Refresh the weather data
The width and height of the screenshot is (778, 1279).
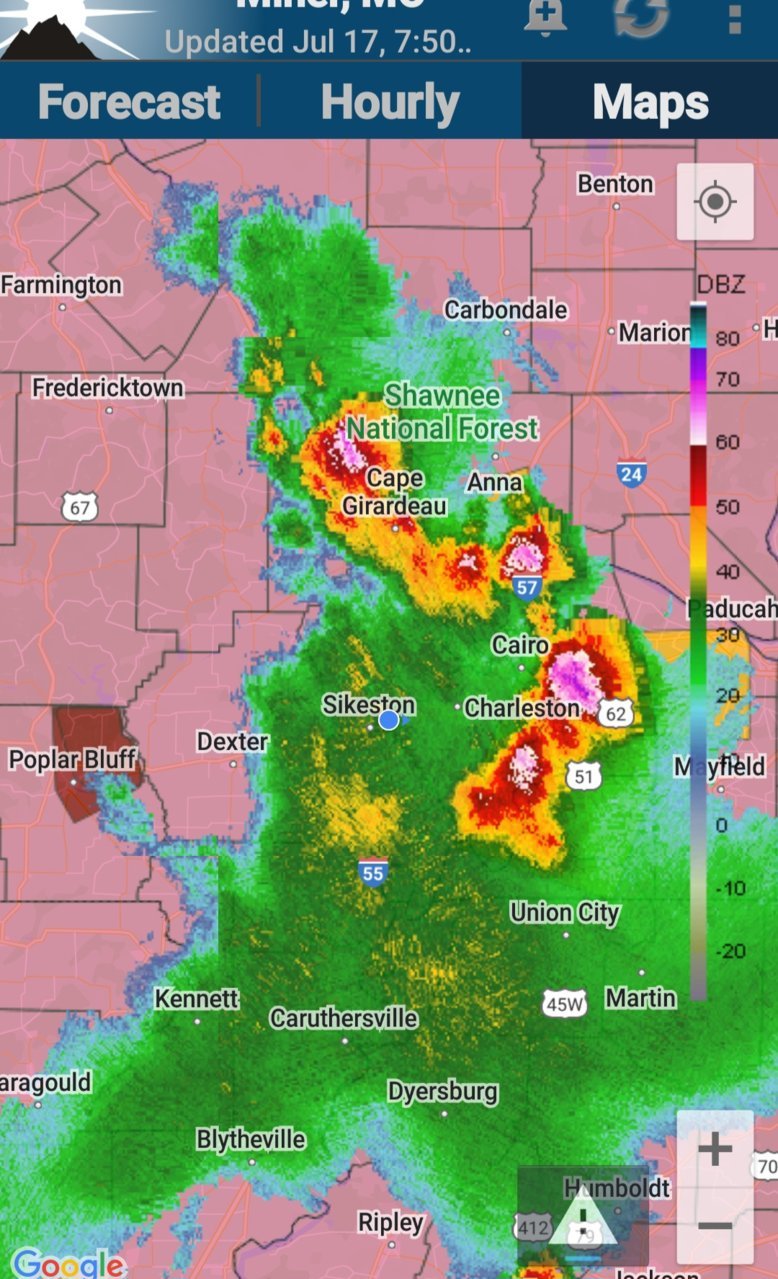(641, 18)
